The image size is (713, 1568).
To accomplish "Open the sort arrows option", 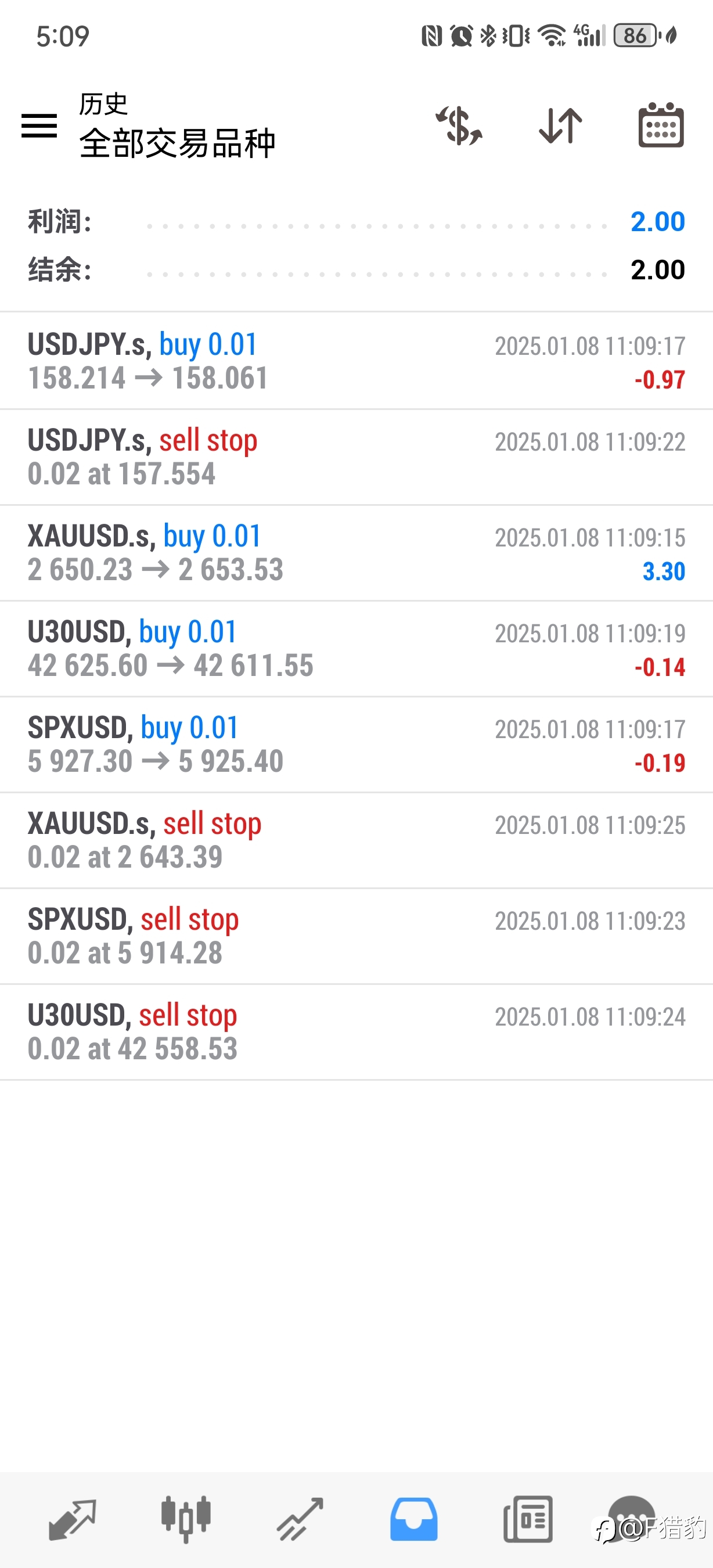I will click(x=560, y=126).
